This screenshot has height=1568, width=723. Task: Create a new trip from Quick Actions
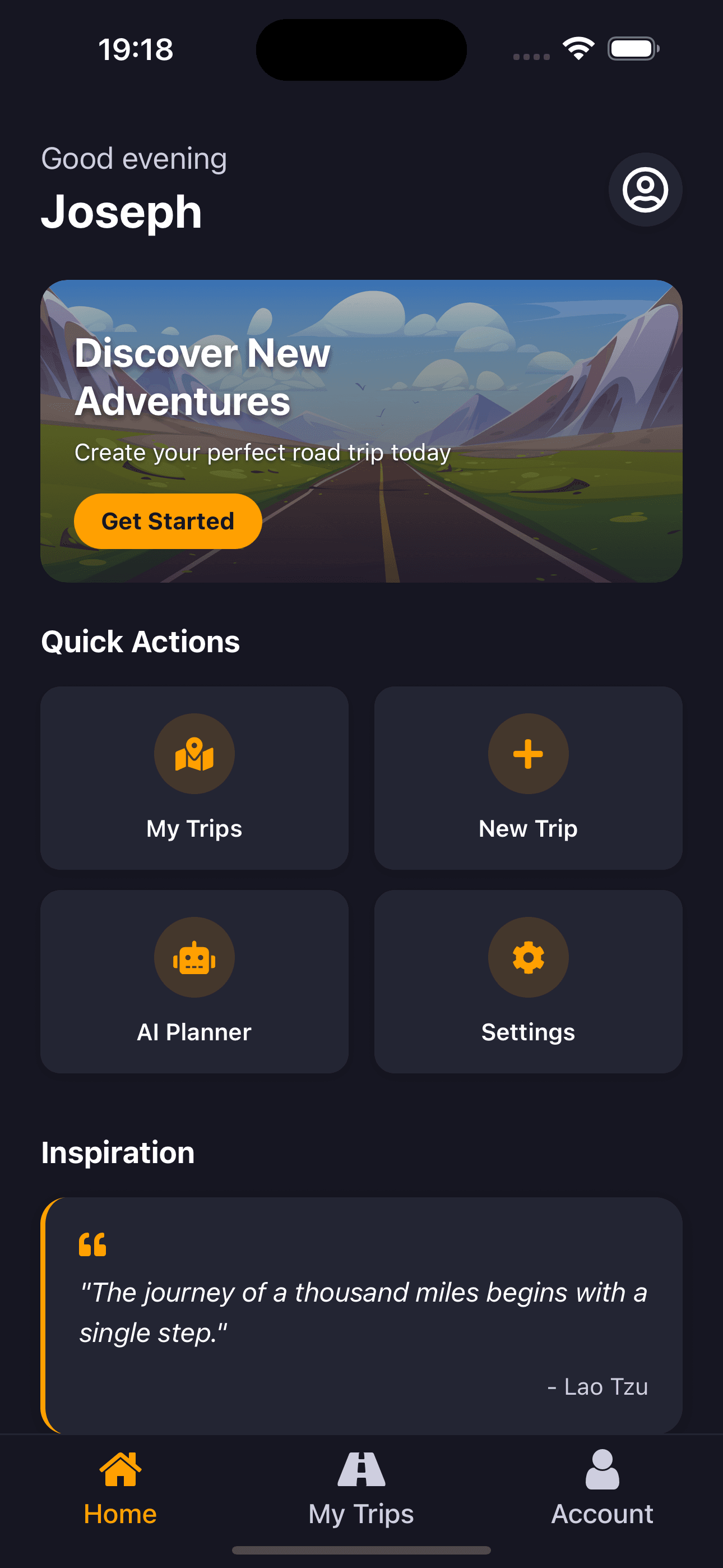[x=527, y=778]
